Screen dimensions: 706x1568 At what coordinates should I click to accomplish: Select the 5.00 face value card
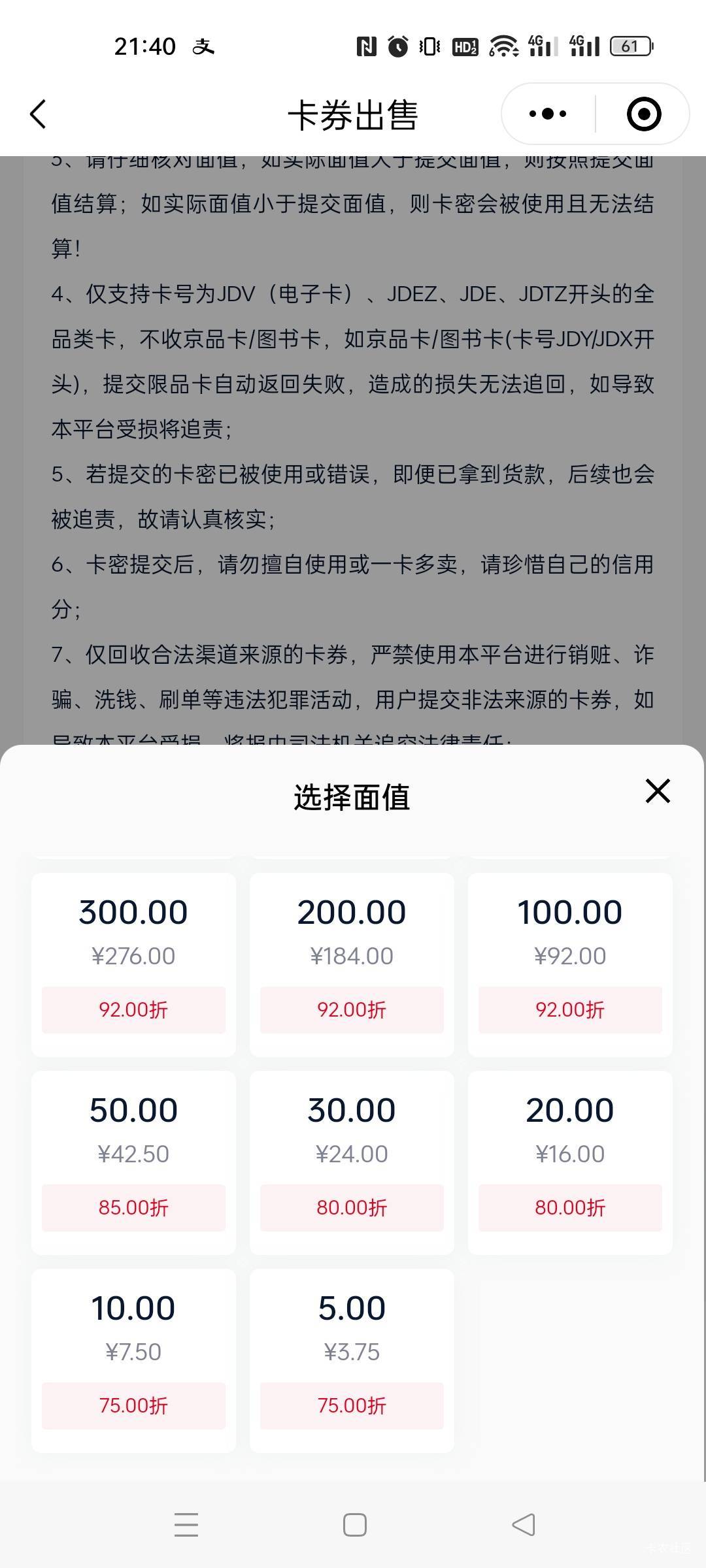(352, 1361)
